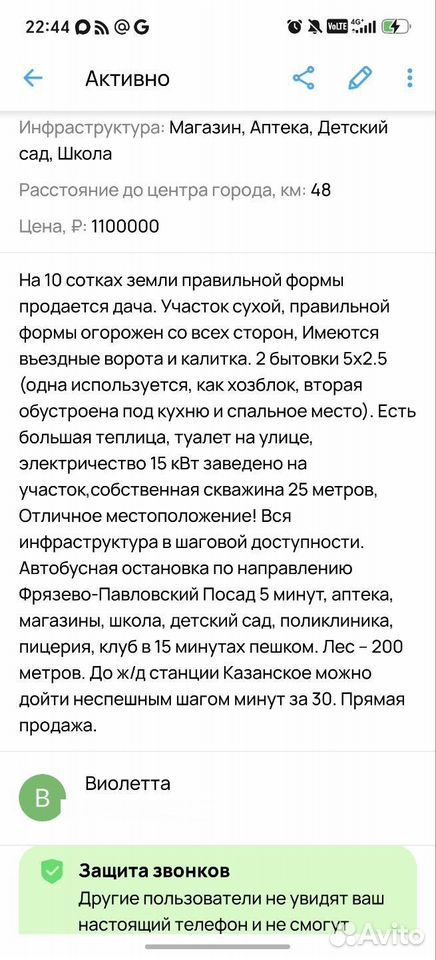
Task: Go back with the arrow icon
Action: (x=32, y=78)
